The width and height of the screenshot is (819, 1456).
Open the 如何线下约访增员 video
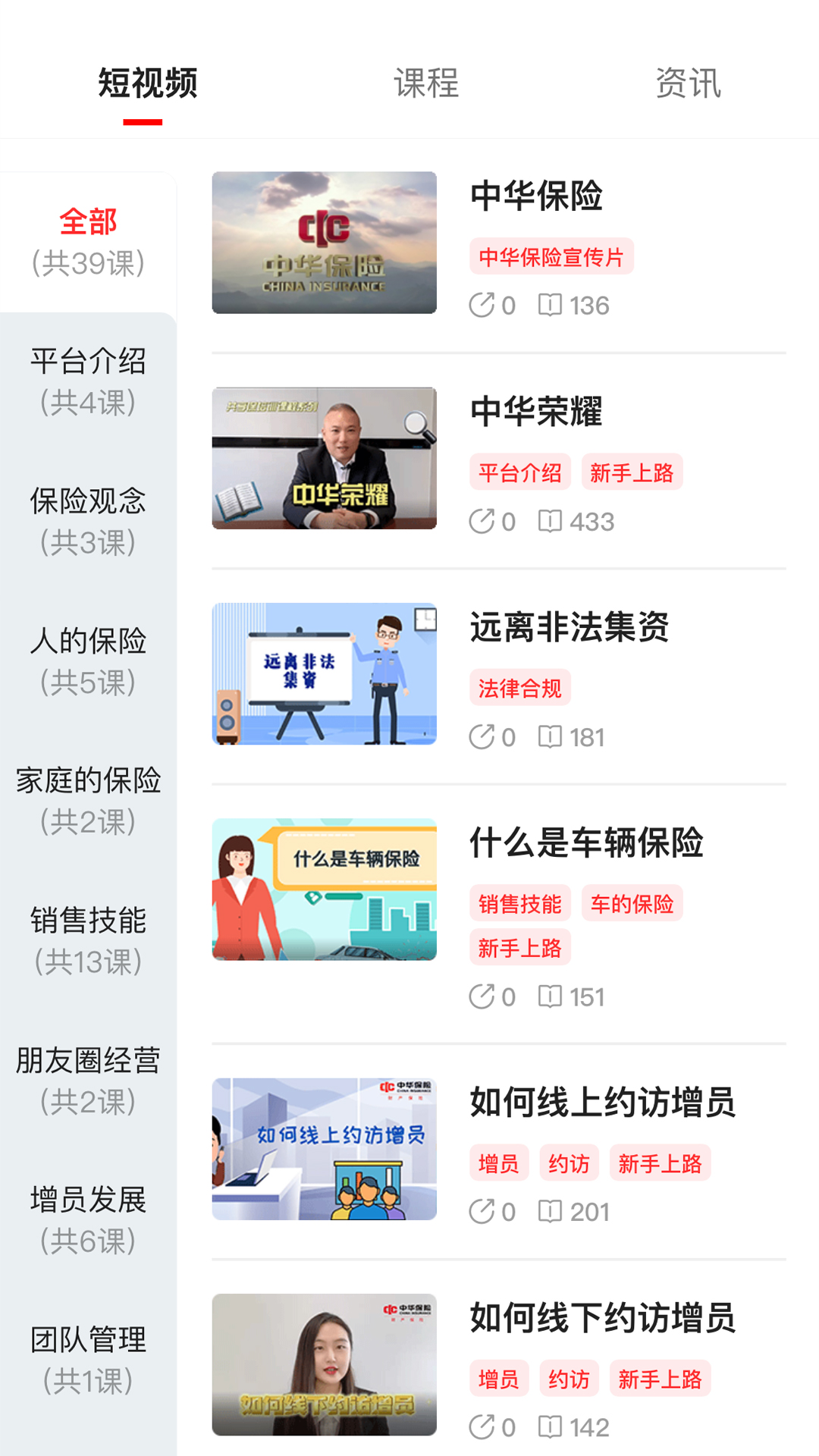(325, 1364)
